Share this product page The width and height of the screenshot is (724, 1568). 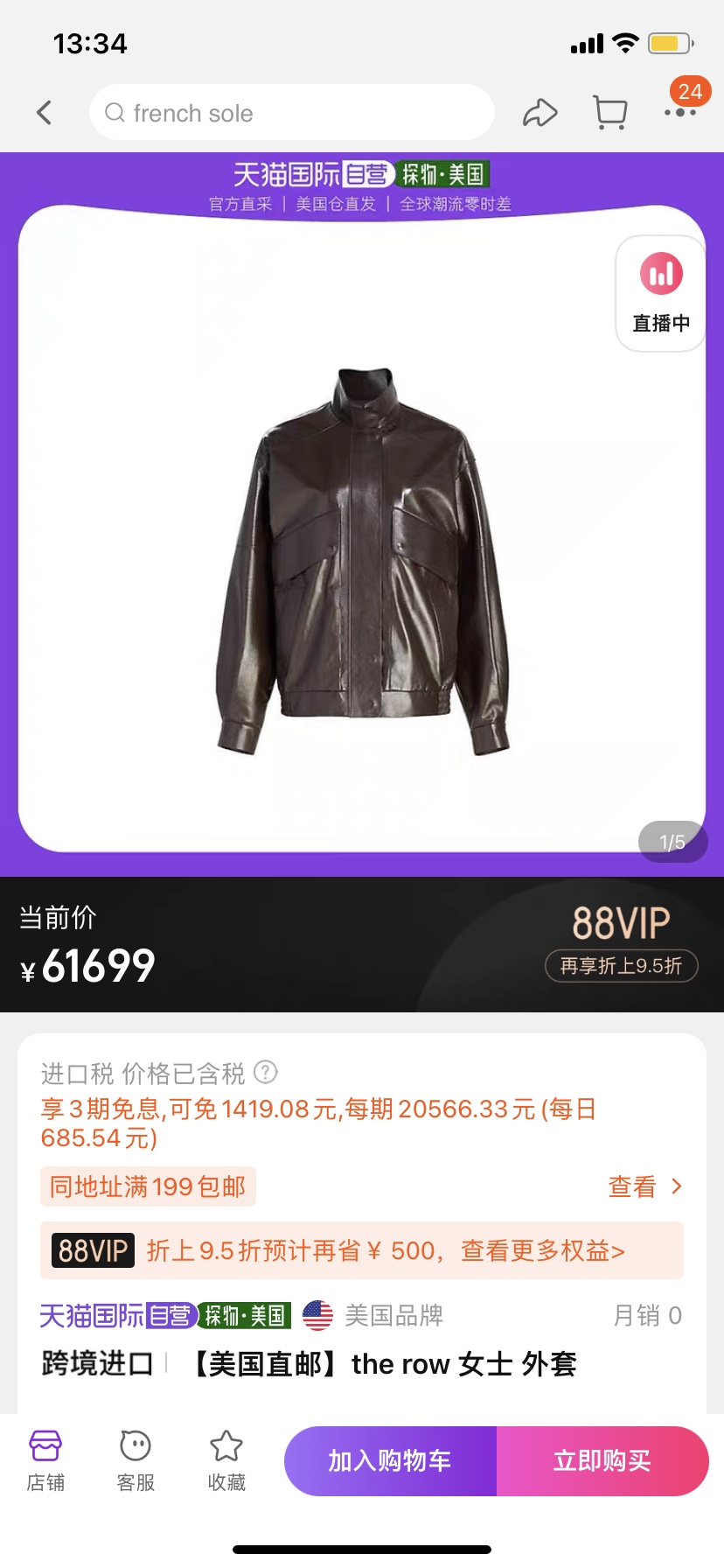[540, 113]
